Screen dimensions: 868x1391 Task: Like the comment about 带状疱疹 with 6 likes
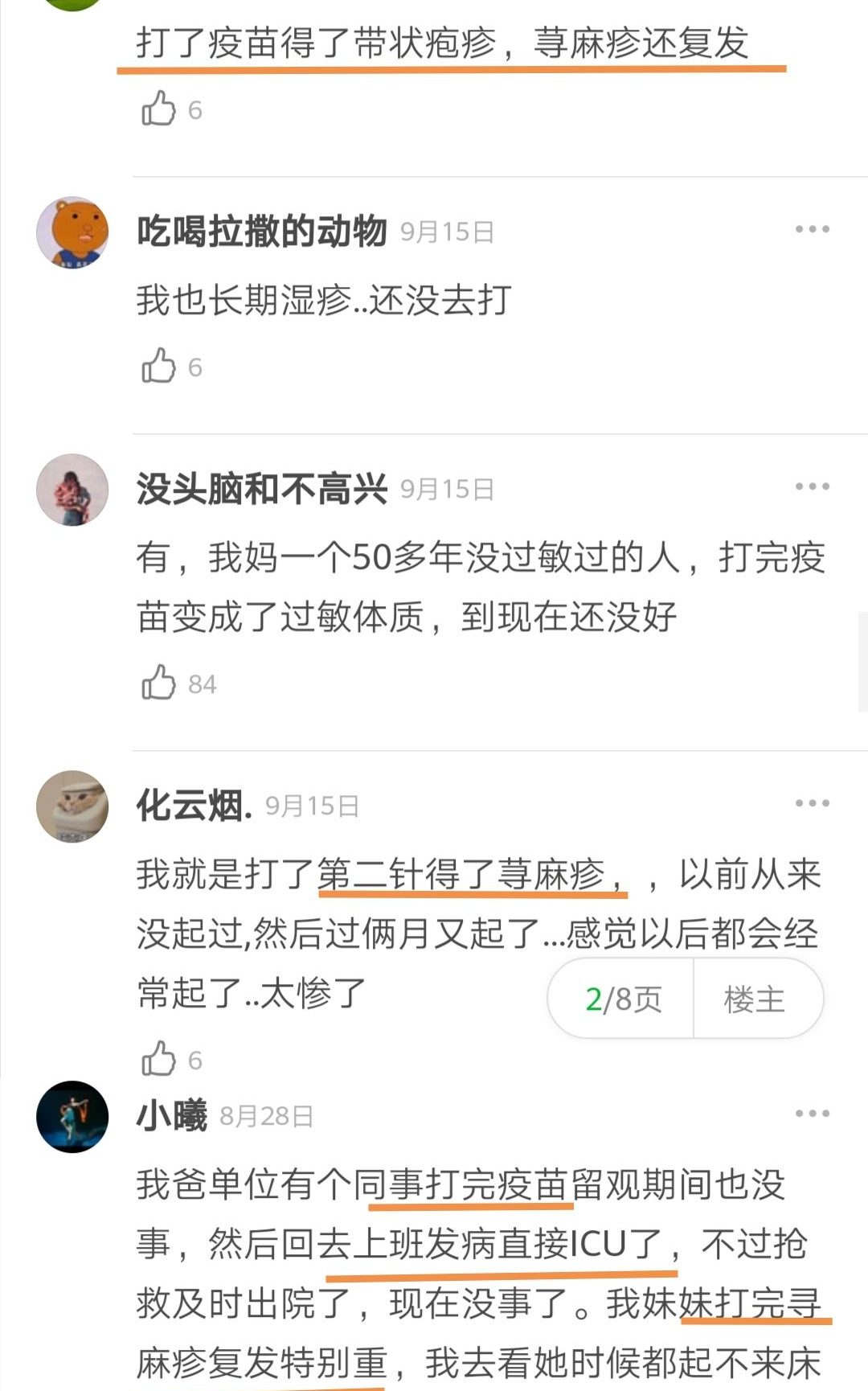click(x=159, y=109)
